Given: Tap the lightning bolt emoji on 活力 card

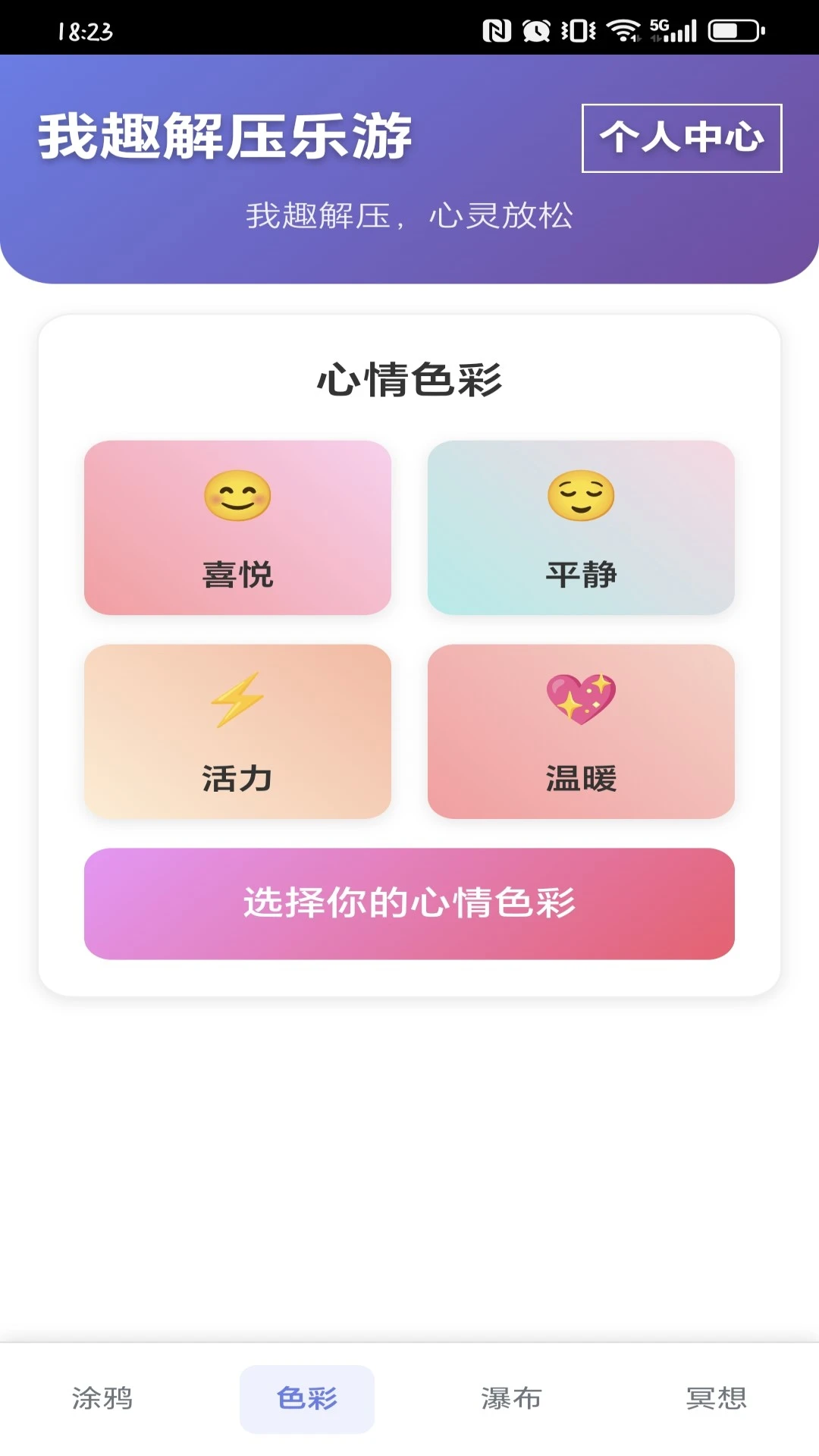Looking at the screenshot, I should click(237, 701).
